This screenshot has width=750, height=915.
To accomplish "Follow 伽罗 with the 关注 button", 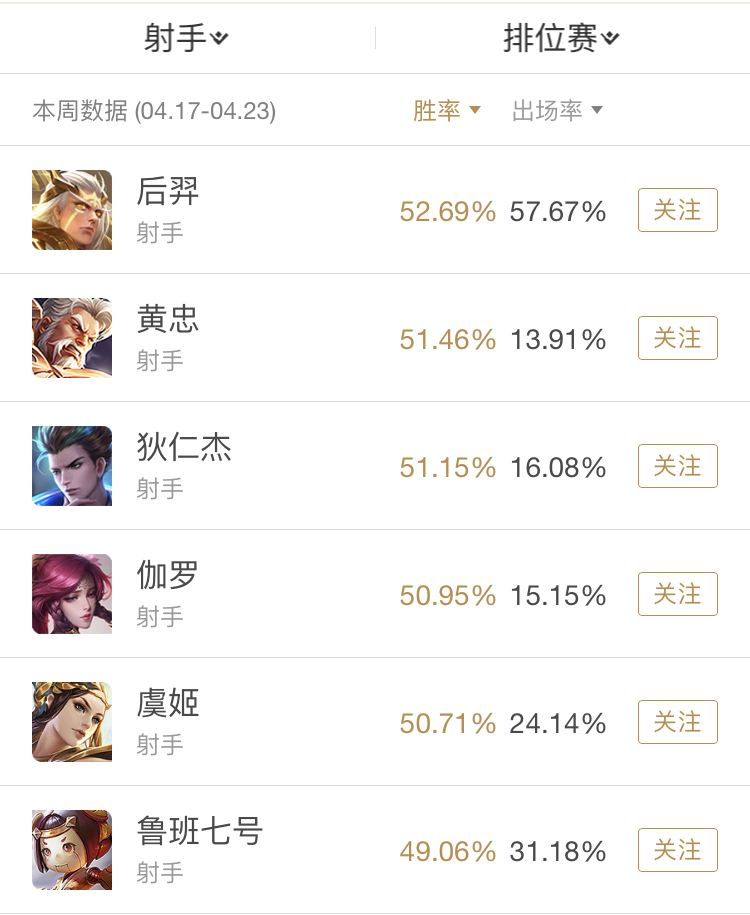I will 677,594.
